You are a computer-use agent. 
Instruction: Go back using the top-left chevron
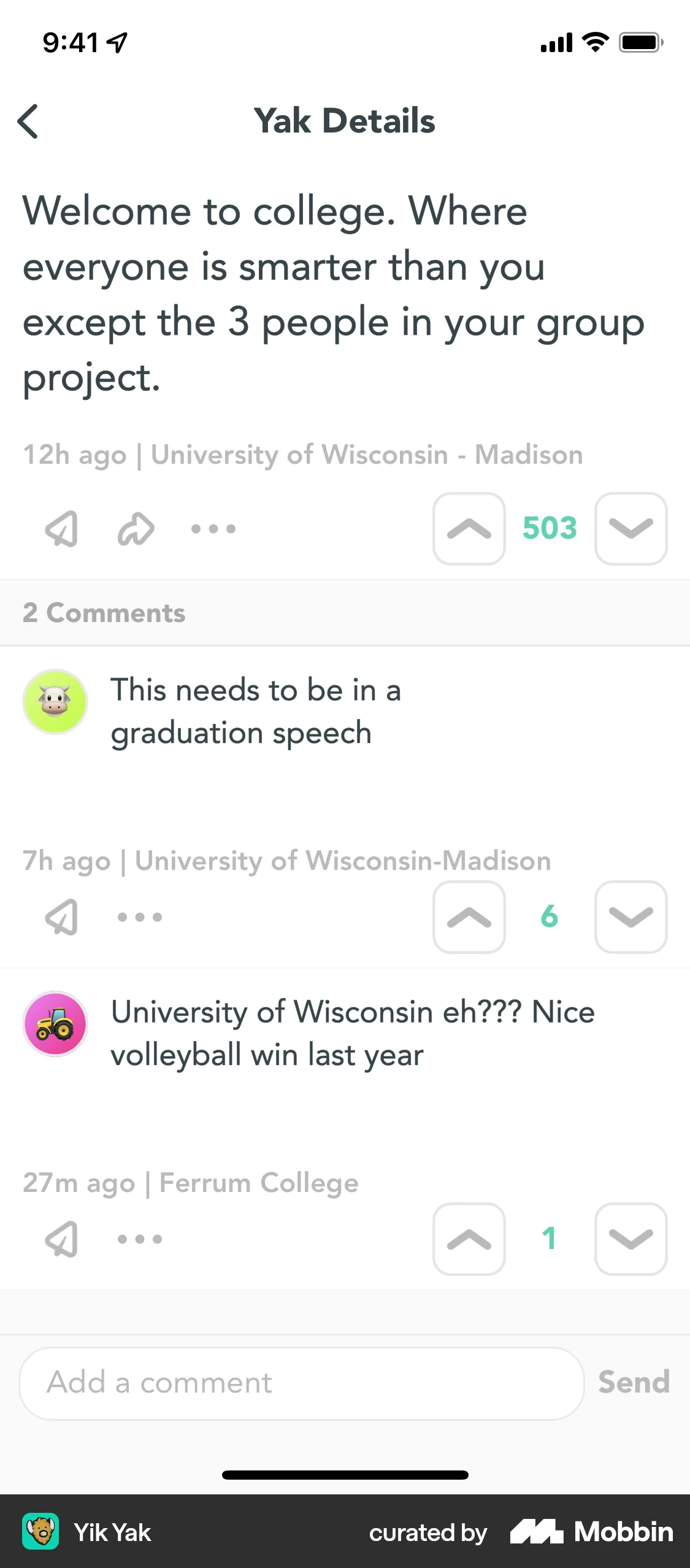tap(29, 121)
